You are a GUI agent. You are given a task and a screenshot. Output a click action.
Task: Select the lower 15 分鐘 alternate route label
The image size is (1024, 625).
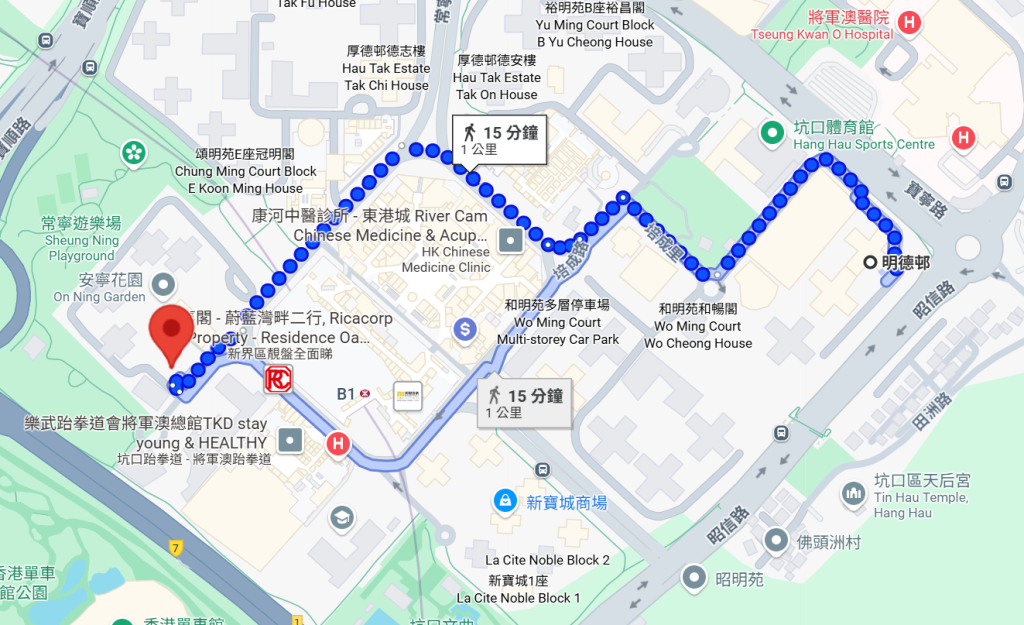click(x=524, y=403)
